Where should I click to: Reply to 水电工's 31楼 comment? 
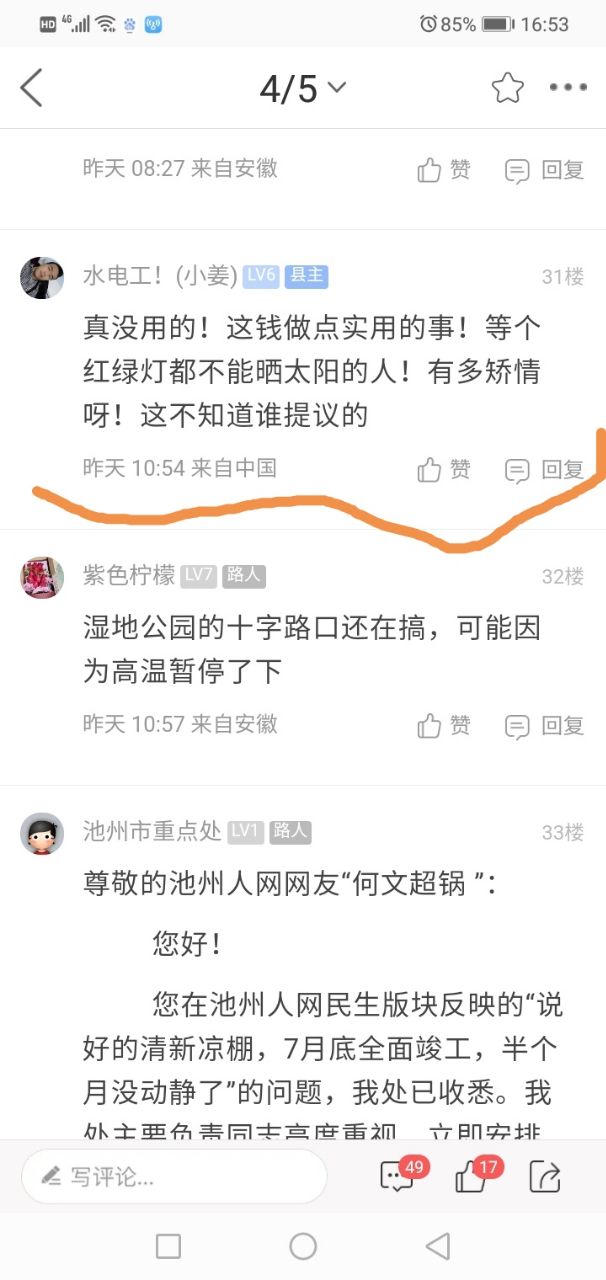(545, 469)
